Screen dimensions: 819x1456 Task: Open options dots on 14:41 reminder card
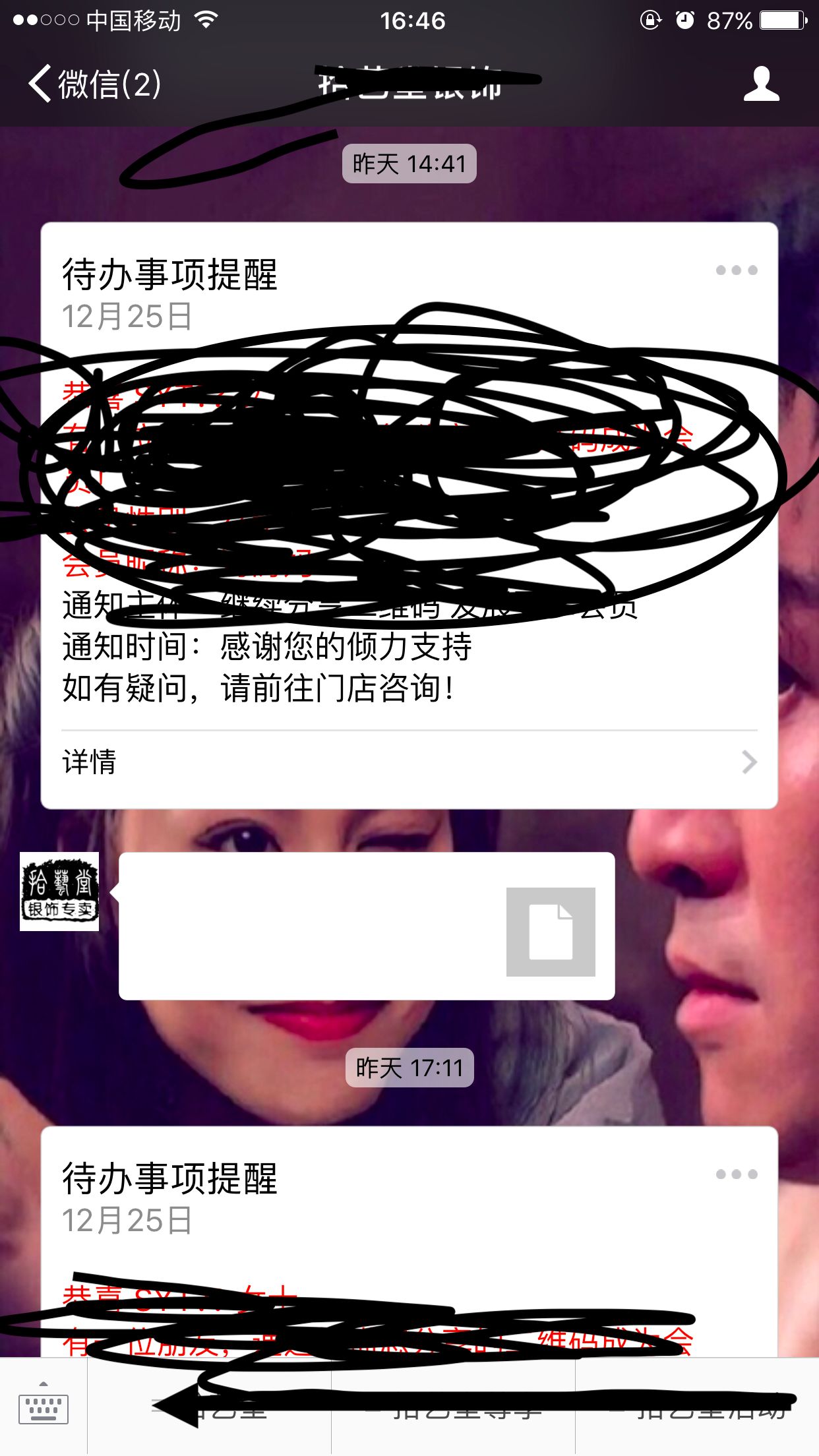click(737, 270)
